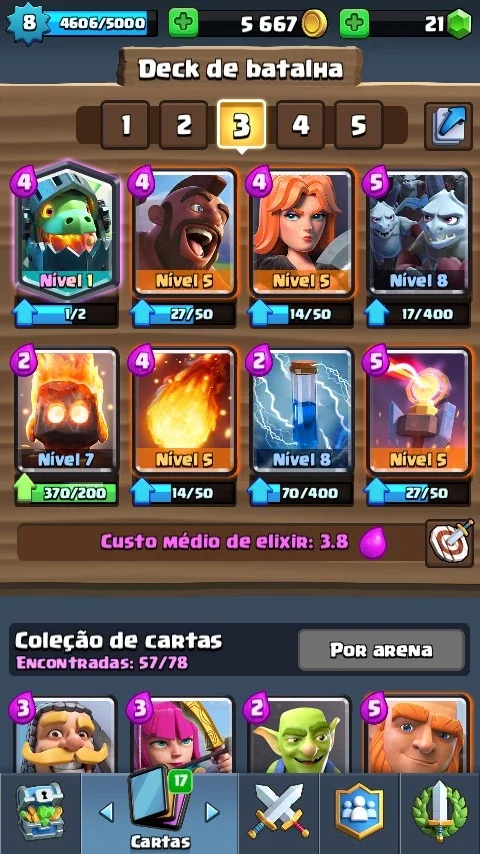Image resolution: width=480 pixels, height=854 pixels.
Task: Open the Zap Nível 8 card
Action: point(301,410)
